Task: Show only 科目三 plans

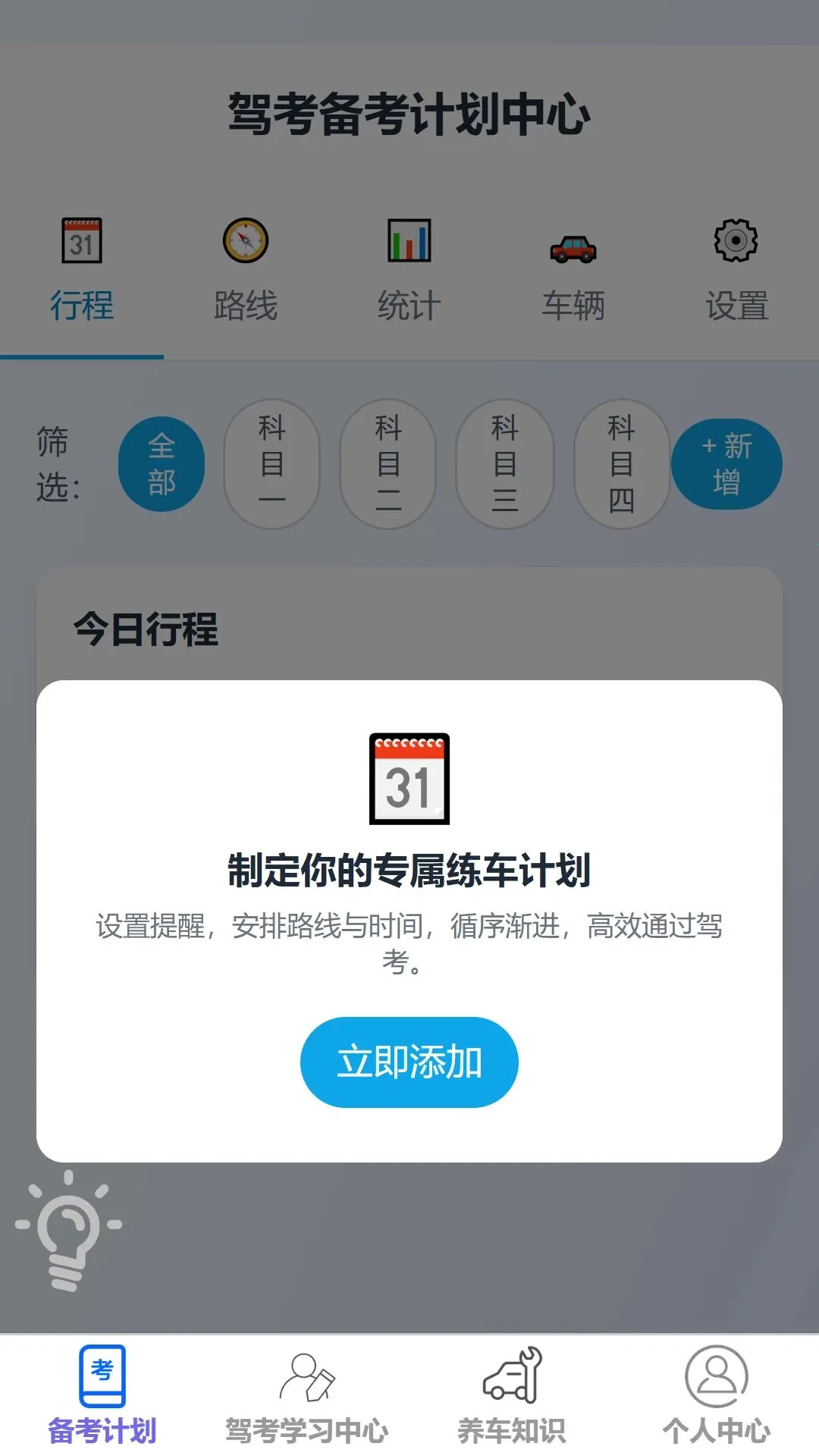Action: (505, 464)
